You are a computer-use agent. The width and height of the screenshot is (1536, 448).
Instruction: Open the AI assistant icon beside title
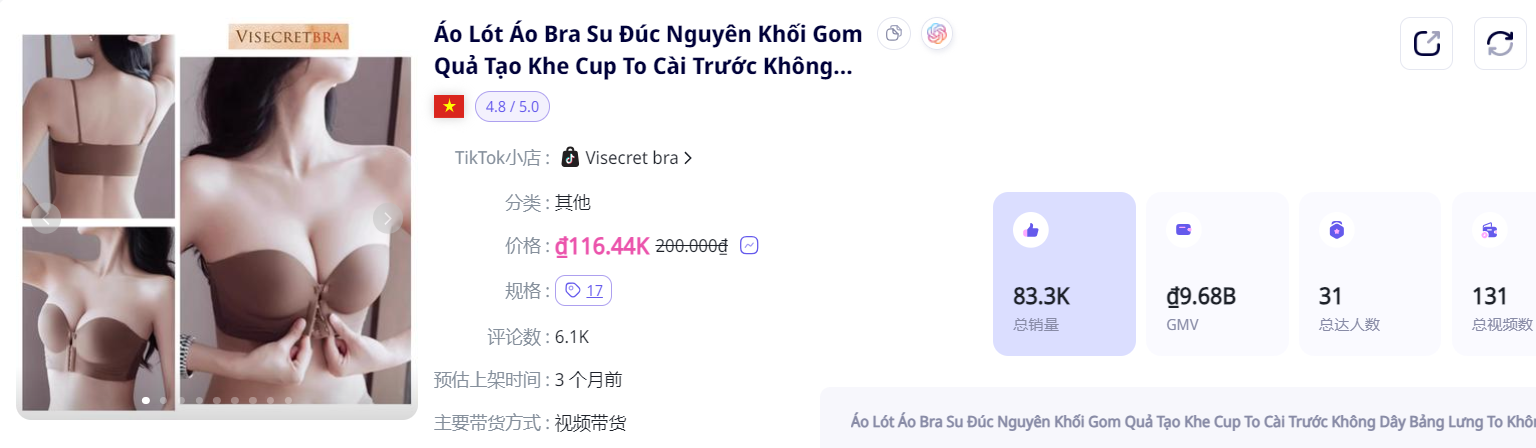click(x=937, y=34)
